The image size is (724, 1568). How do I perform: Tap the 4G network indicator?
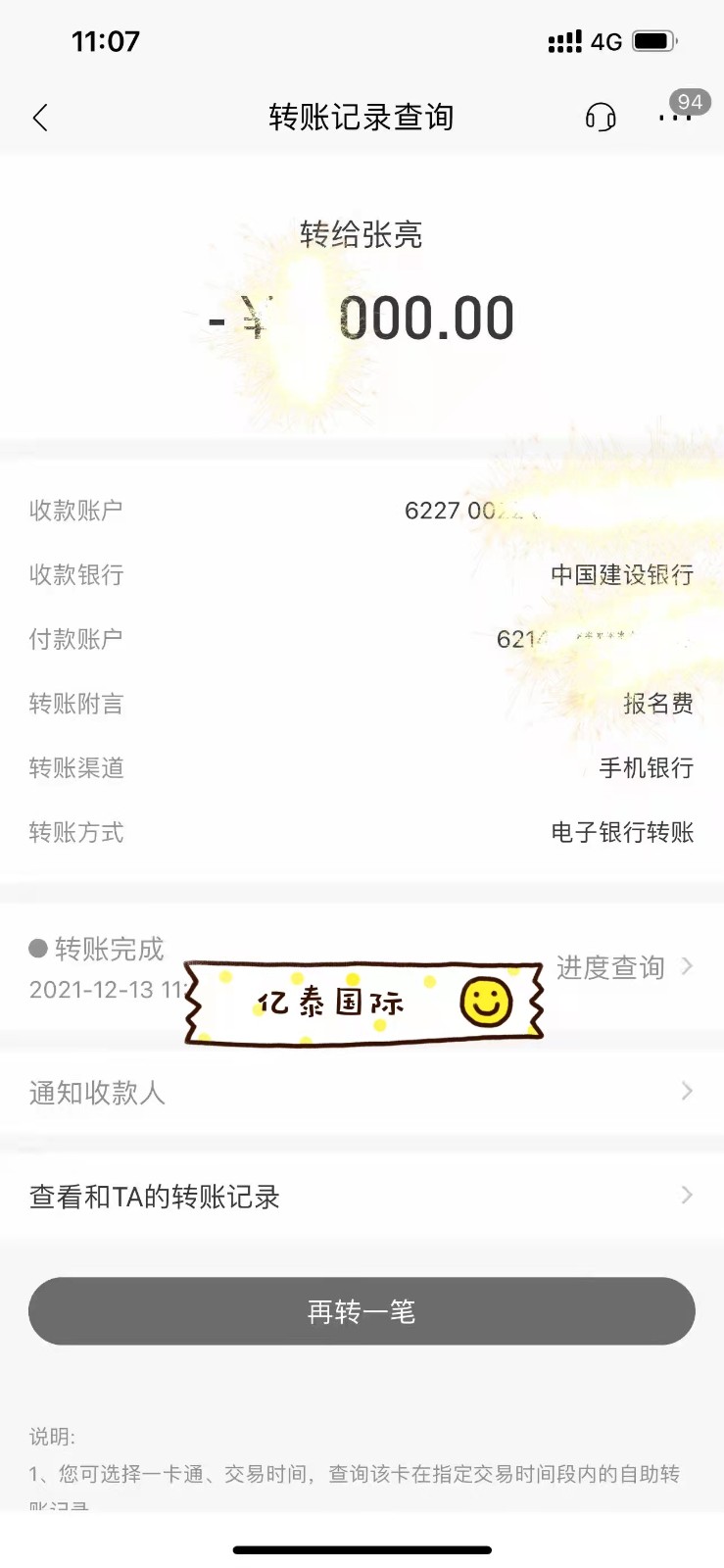(x=605, y=40)
